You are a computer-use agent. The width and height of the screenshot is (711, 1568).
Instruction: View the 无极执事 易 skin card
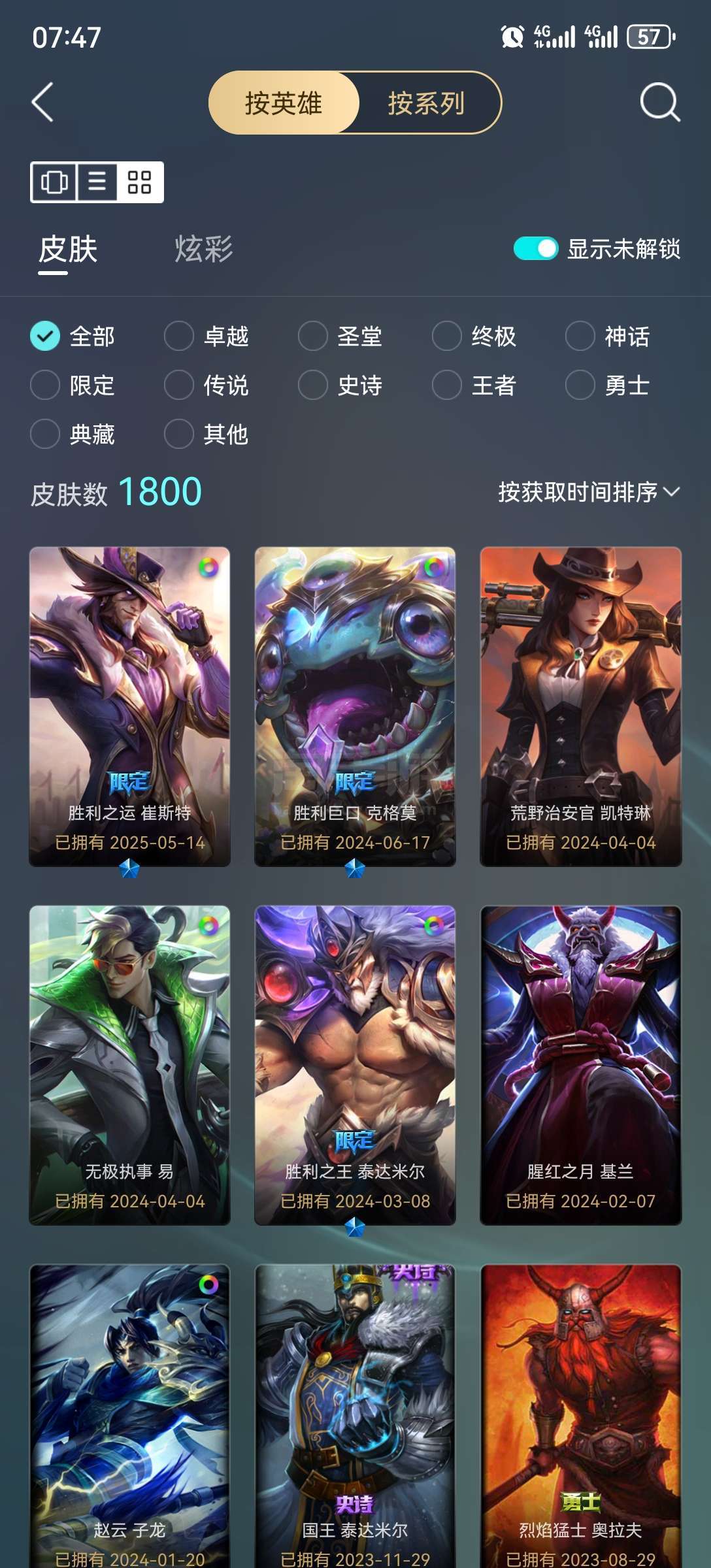coord(129,1066)
